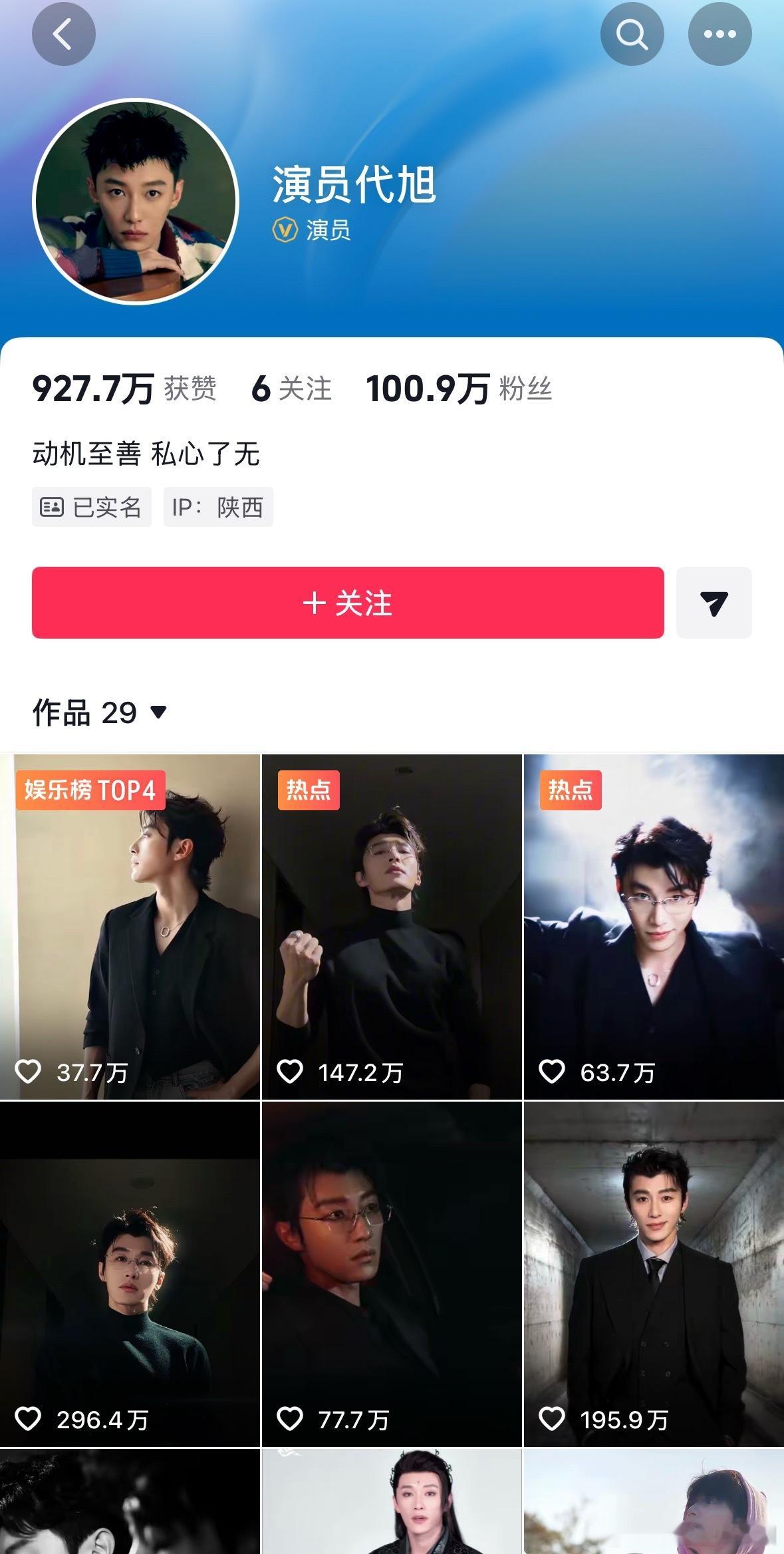784x1554 pixels.
Task: Open the 77.7万 likes video thumbnail
Action: click(x=392, y=1284)
